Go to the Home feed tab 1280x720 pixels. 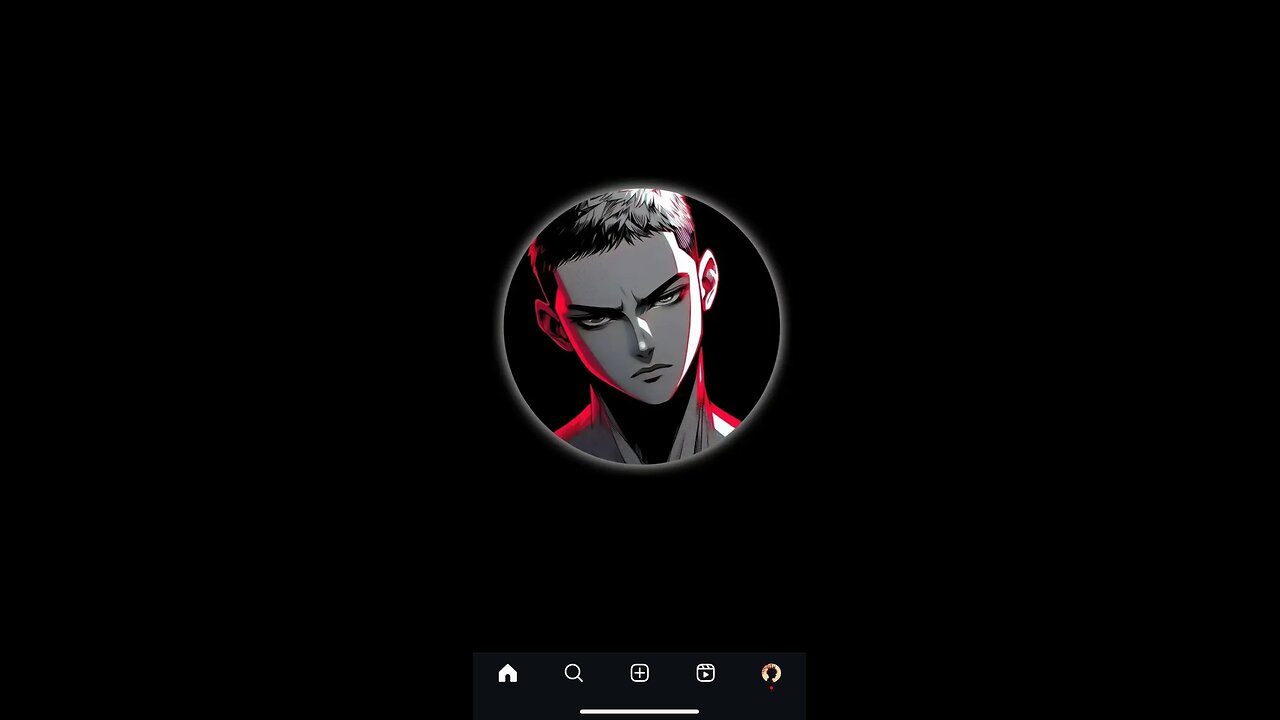pos(508,673)
